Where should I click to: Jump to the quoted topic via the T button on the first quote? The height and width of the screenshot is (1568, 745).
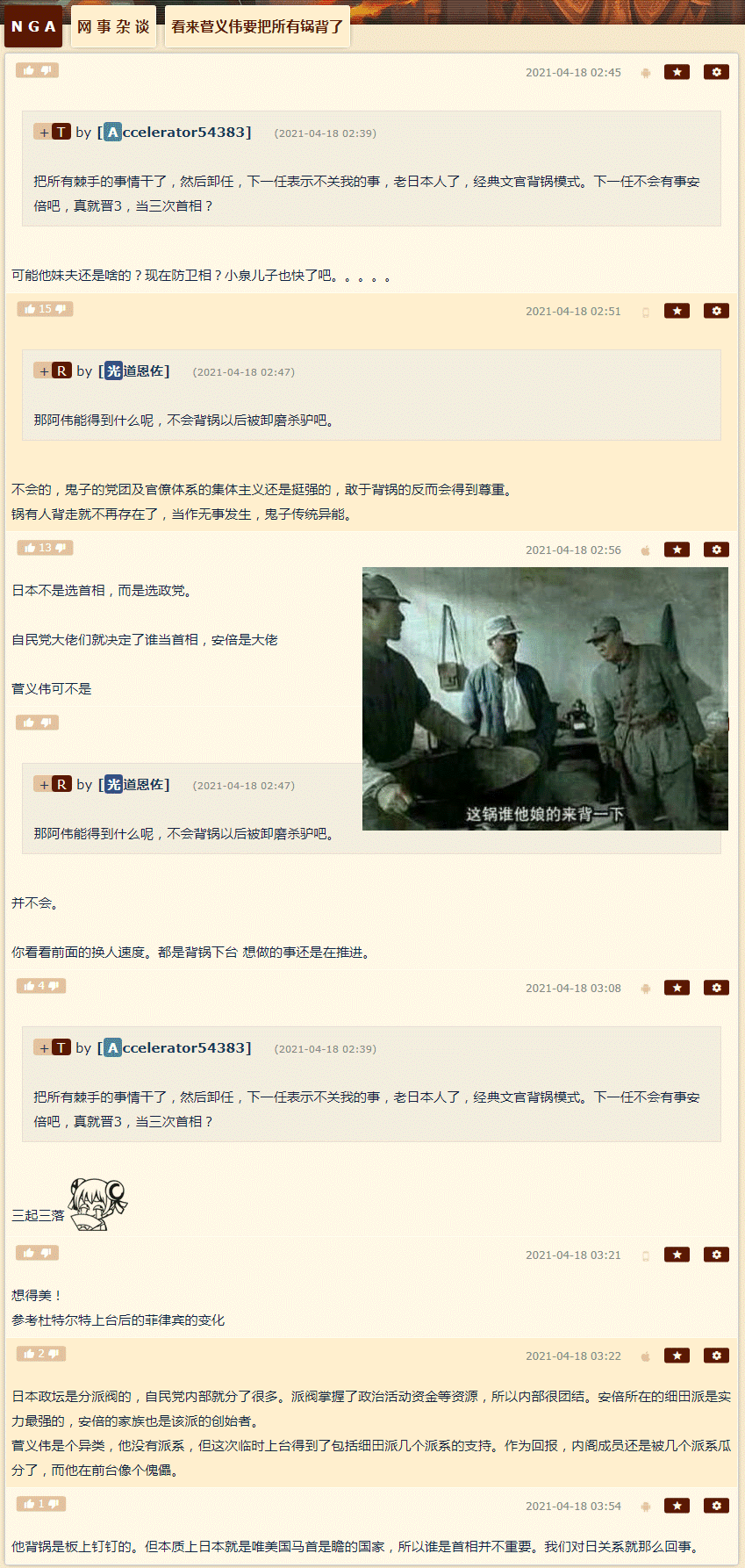61,132
